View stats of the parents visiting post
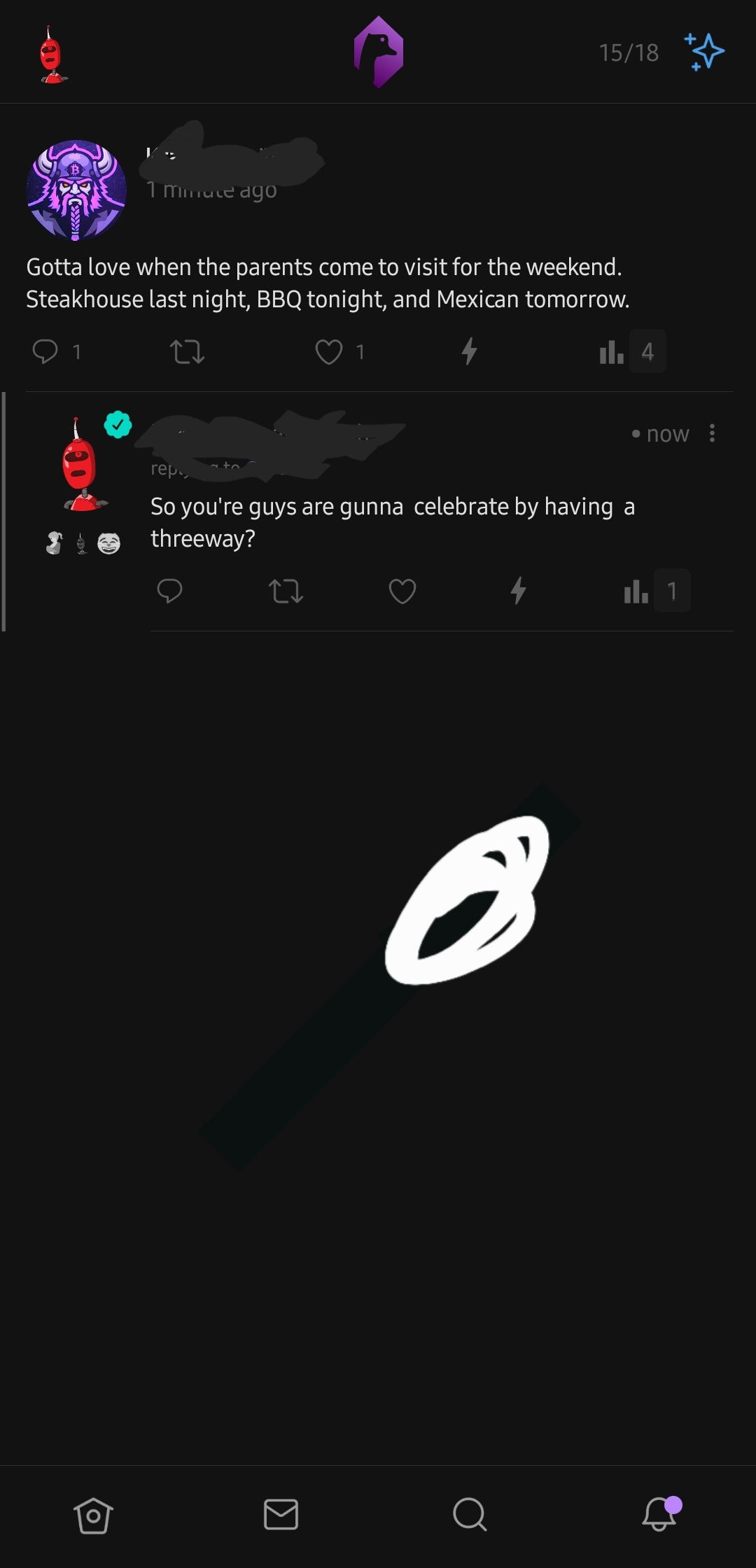Screen dimensions: 756x1568 612,351
